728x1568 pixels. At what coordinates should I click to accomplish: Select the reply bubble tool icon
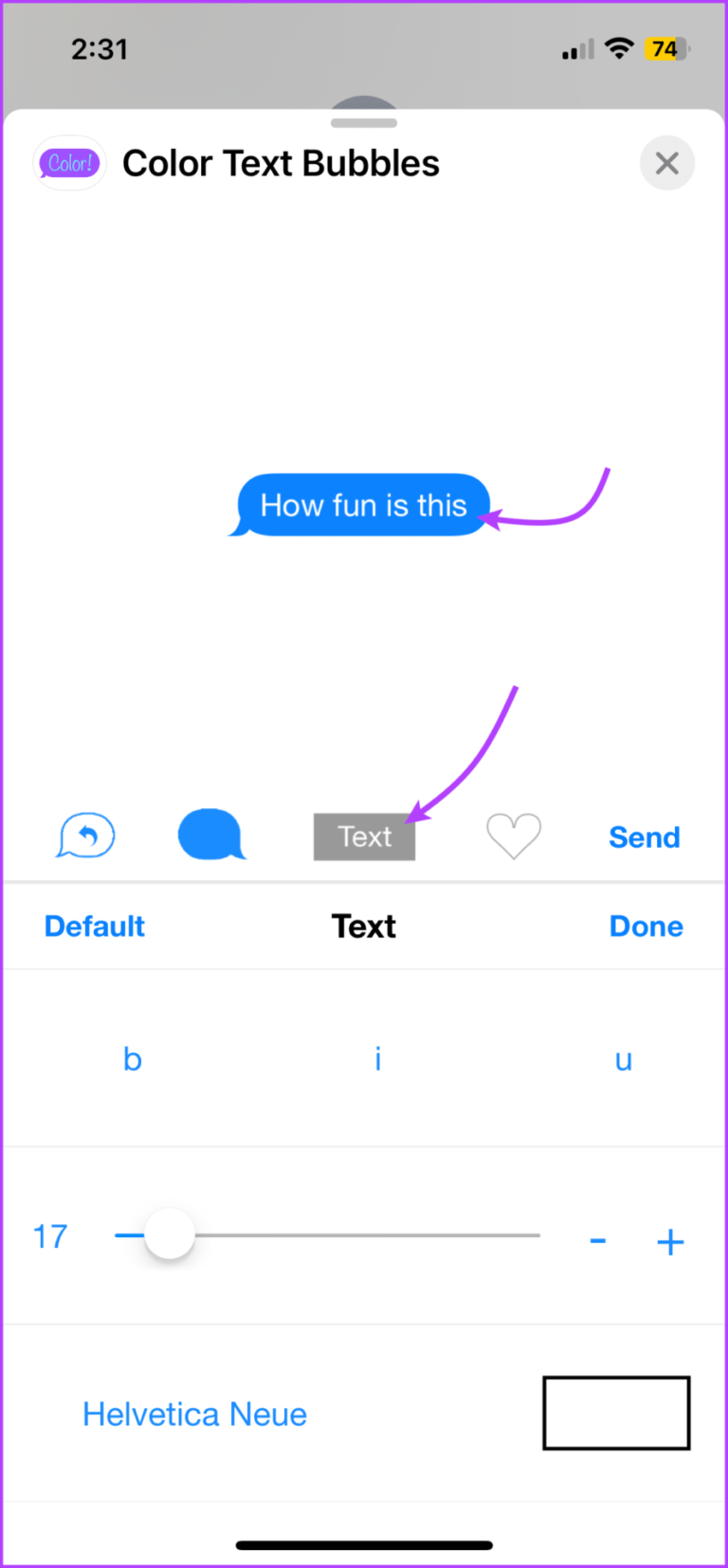(84, 836)
